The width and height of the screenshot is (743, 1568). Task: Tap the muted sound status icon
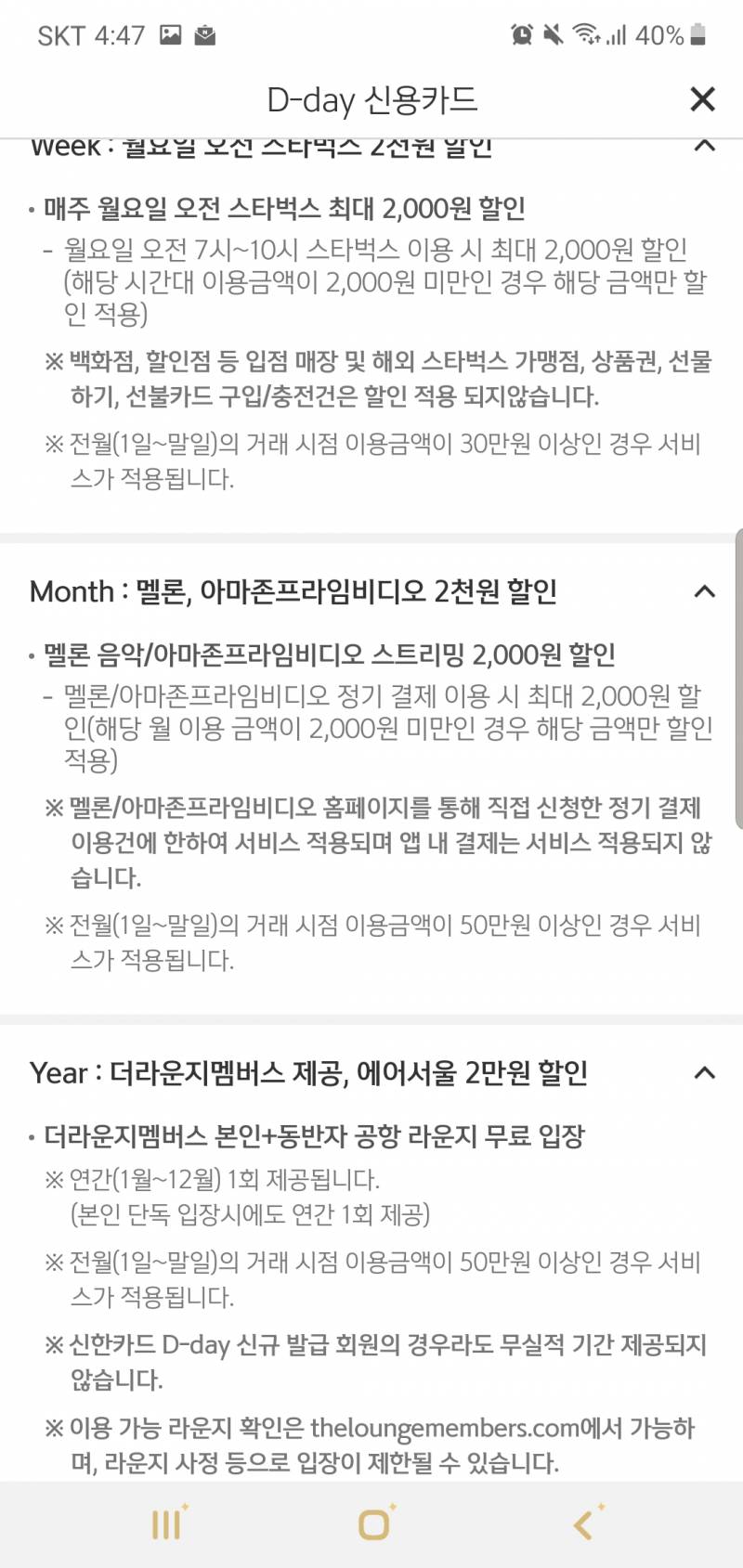554,34
